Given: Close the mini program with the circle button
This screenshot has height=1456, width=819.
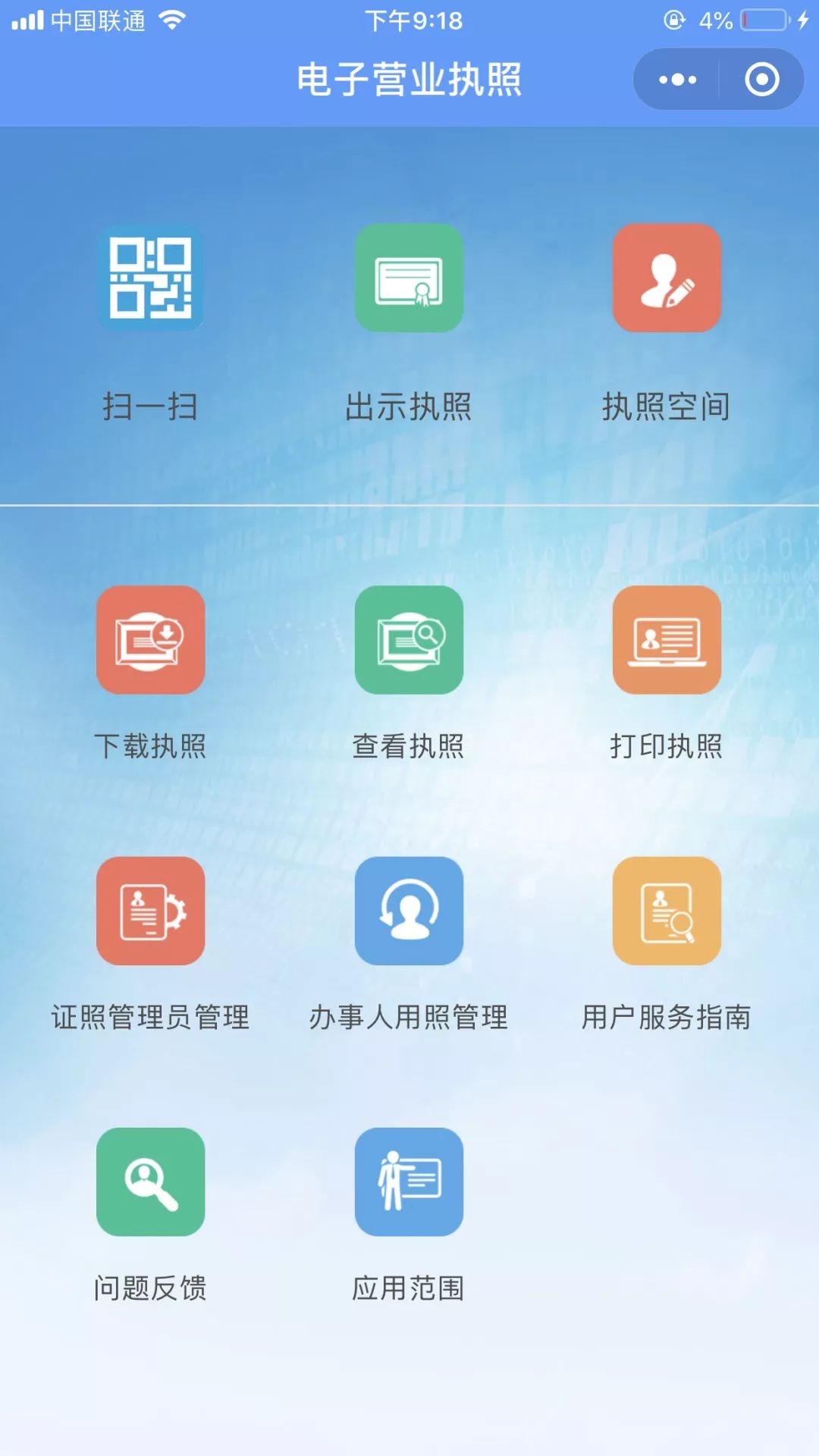Looking at the screenshot, I should point(761,80).
